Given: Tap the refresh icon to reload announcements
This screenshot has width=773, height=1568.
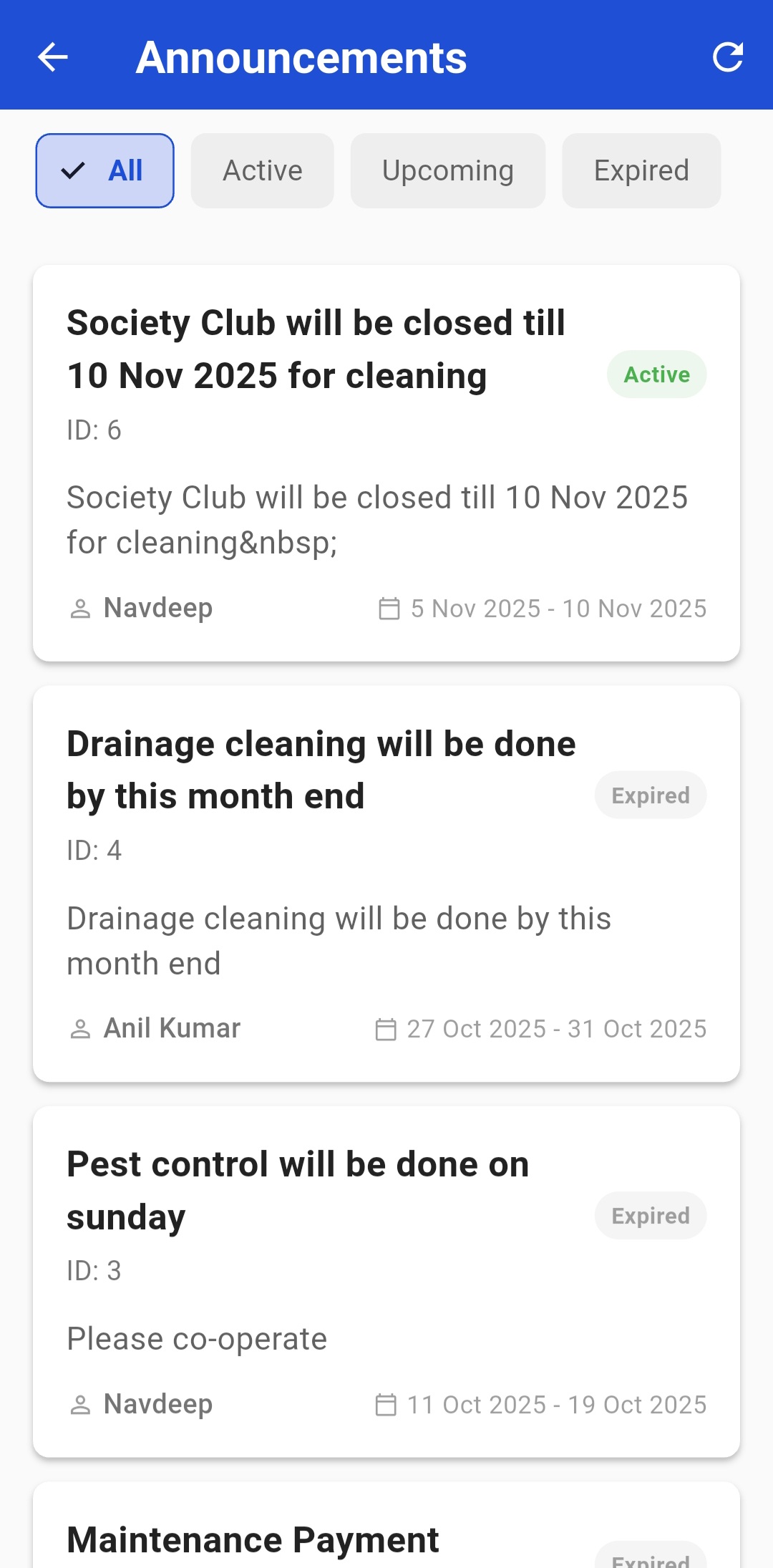Looking at the screenshot, I should (728, 57).
